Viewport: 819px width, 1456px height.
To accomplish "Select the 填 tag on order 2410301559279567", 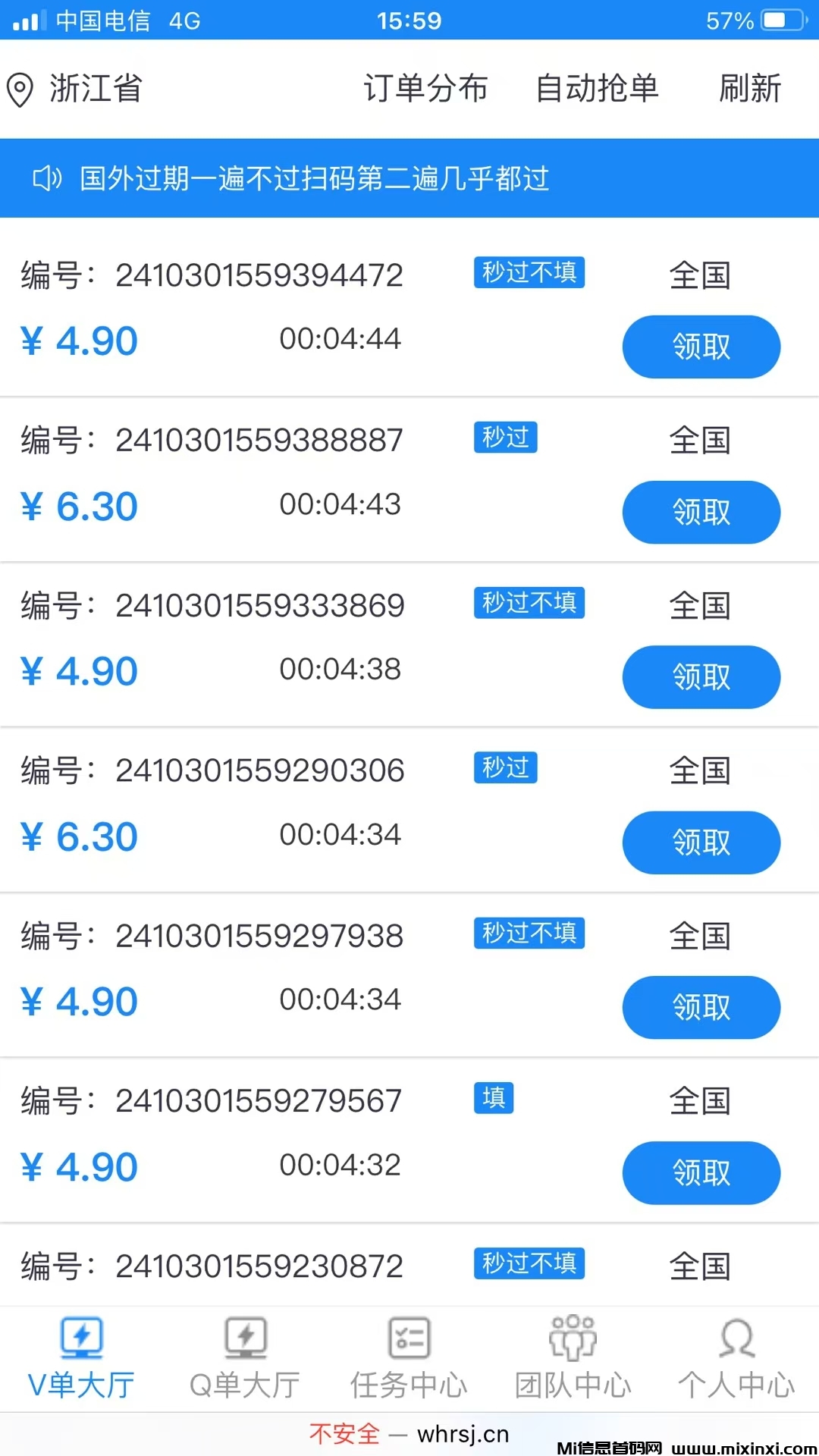I will [494, 1097].
